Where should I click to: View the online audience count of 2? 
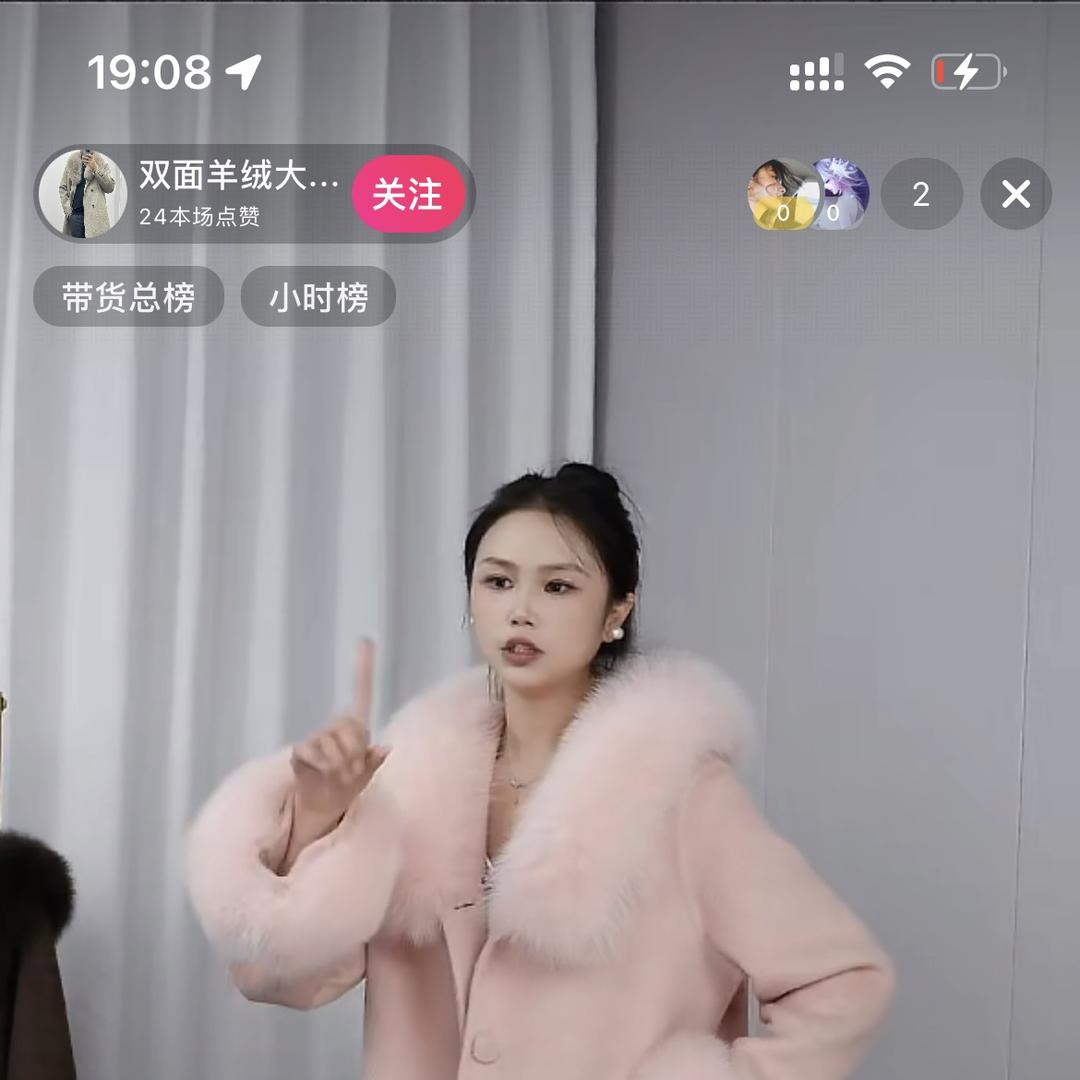pos(921,194)
